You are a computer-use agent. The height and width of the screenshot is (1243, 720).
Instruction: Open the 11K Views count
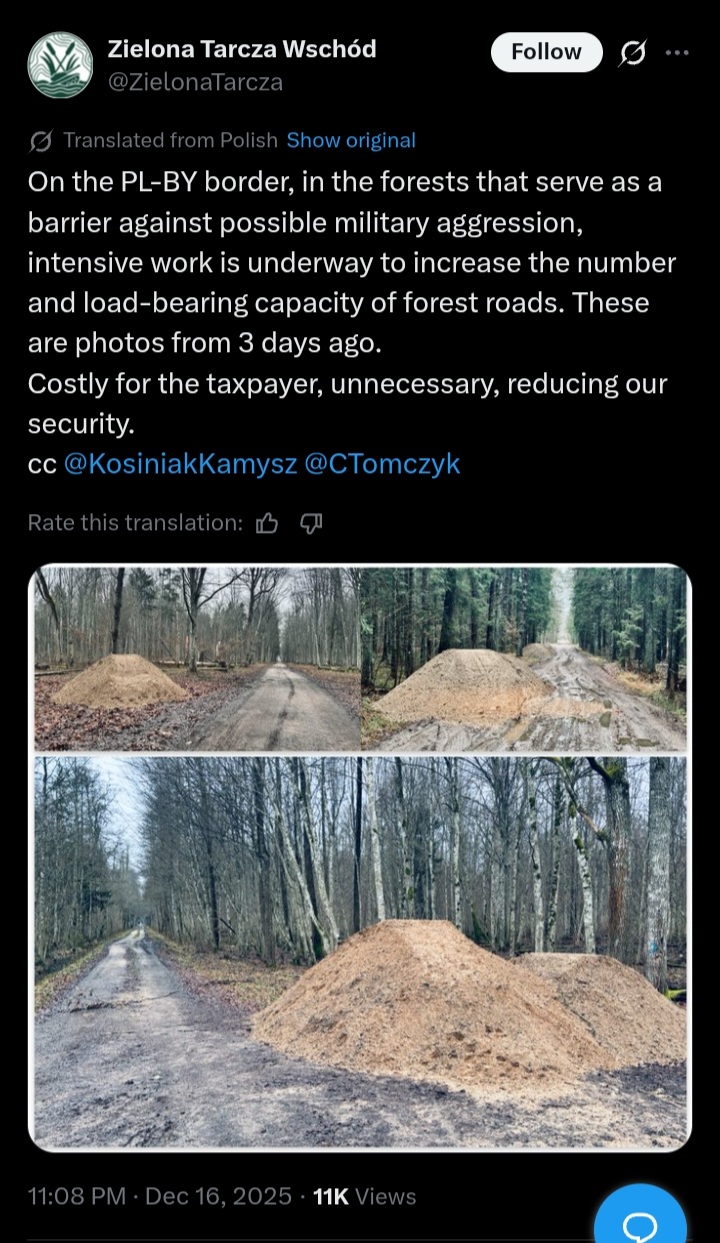(365, 1196)
